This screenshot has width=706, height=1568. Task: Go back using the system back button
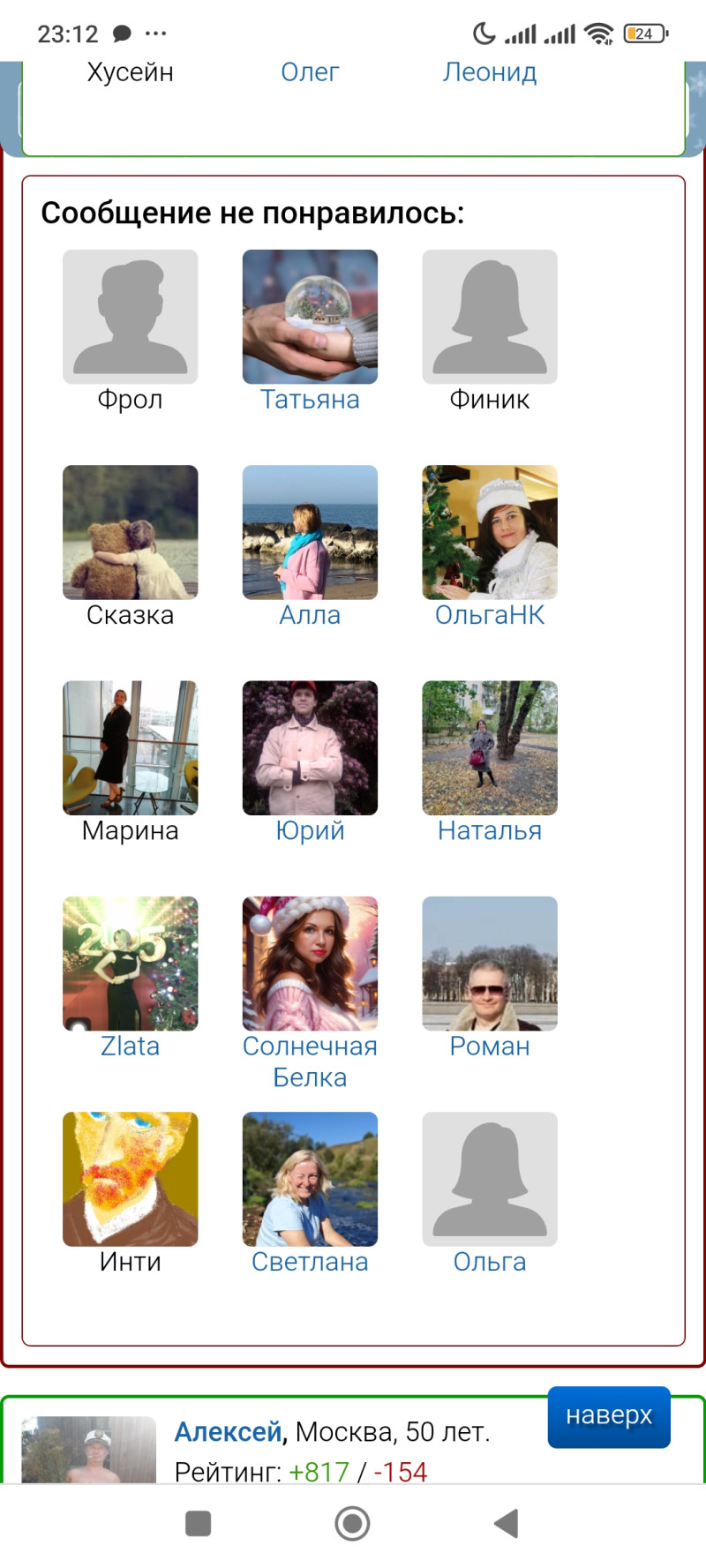[507, 1523]
